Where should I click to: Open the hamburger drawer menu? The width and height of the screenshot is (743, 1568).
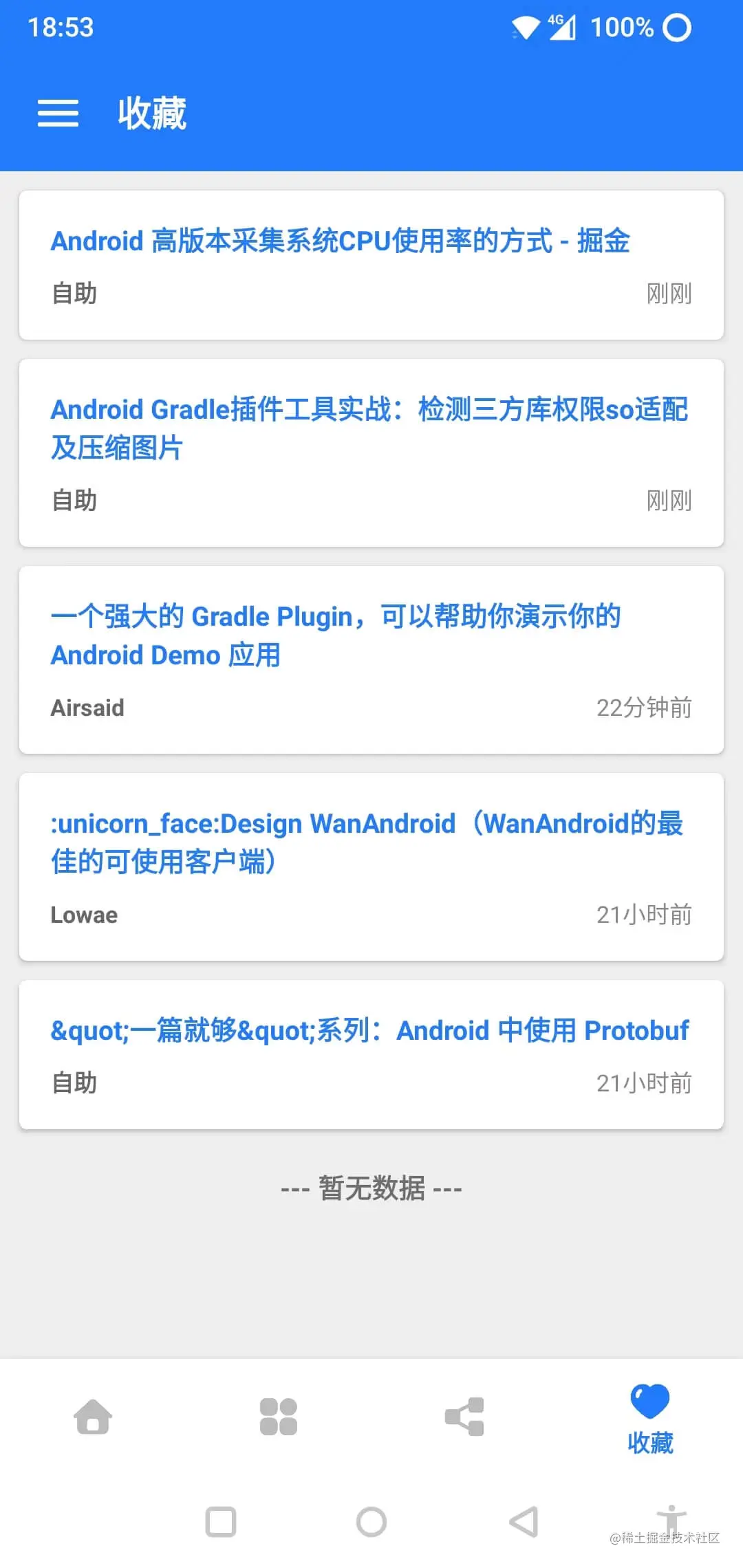pos(58,113)
